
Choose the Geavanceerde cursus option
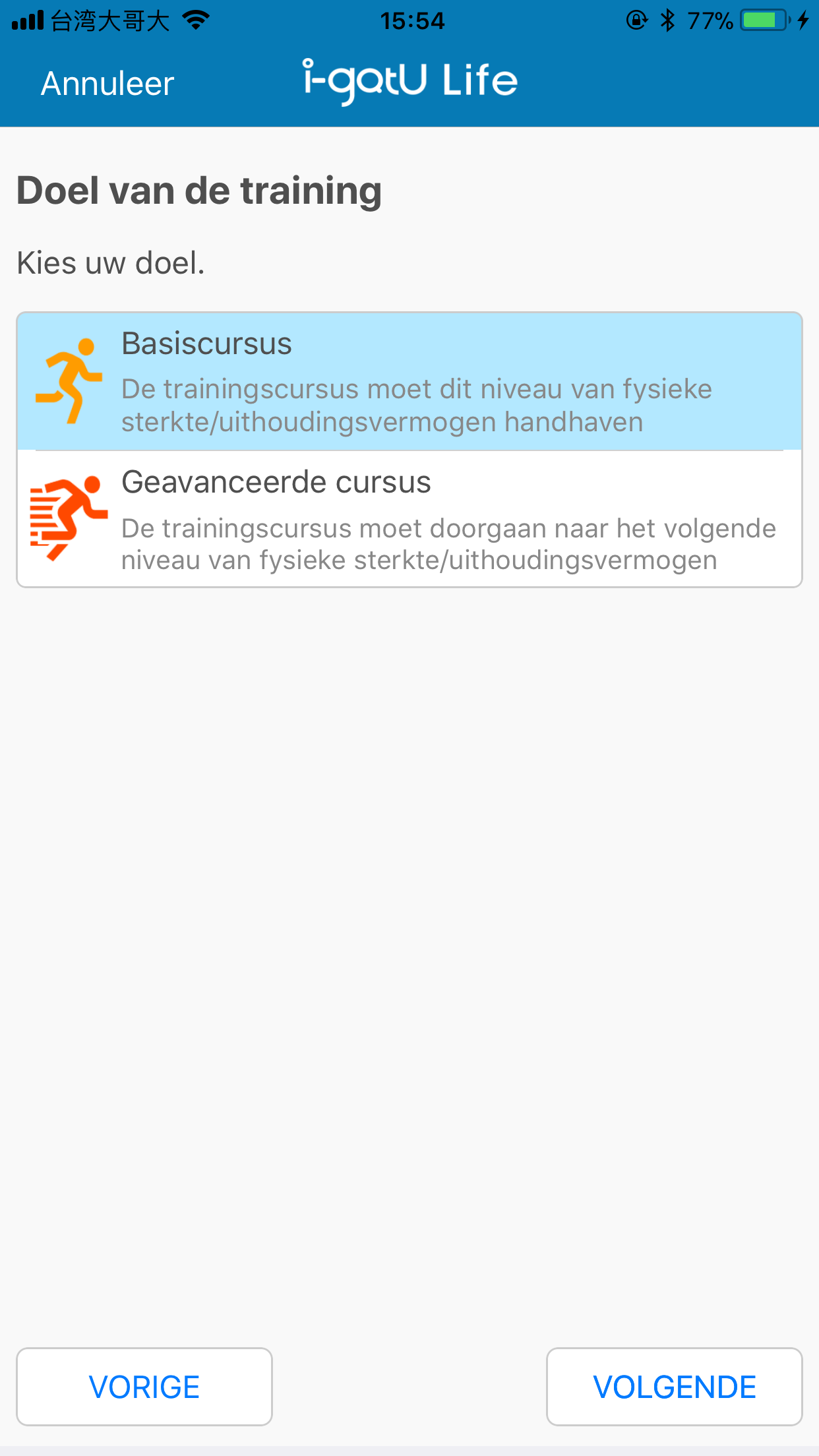click(409, 519)
